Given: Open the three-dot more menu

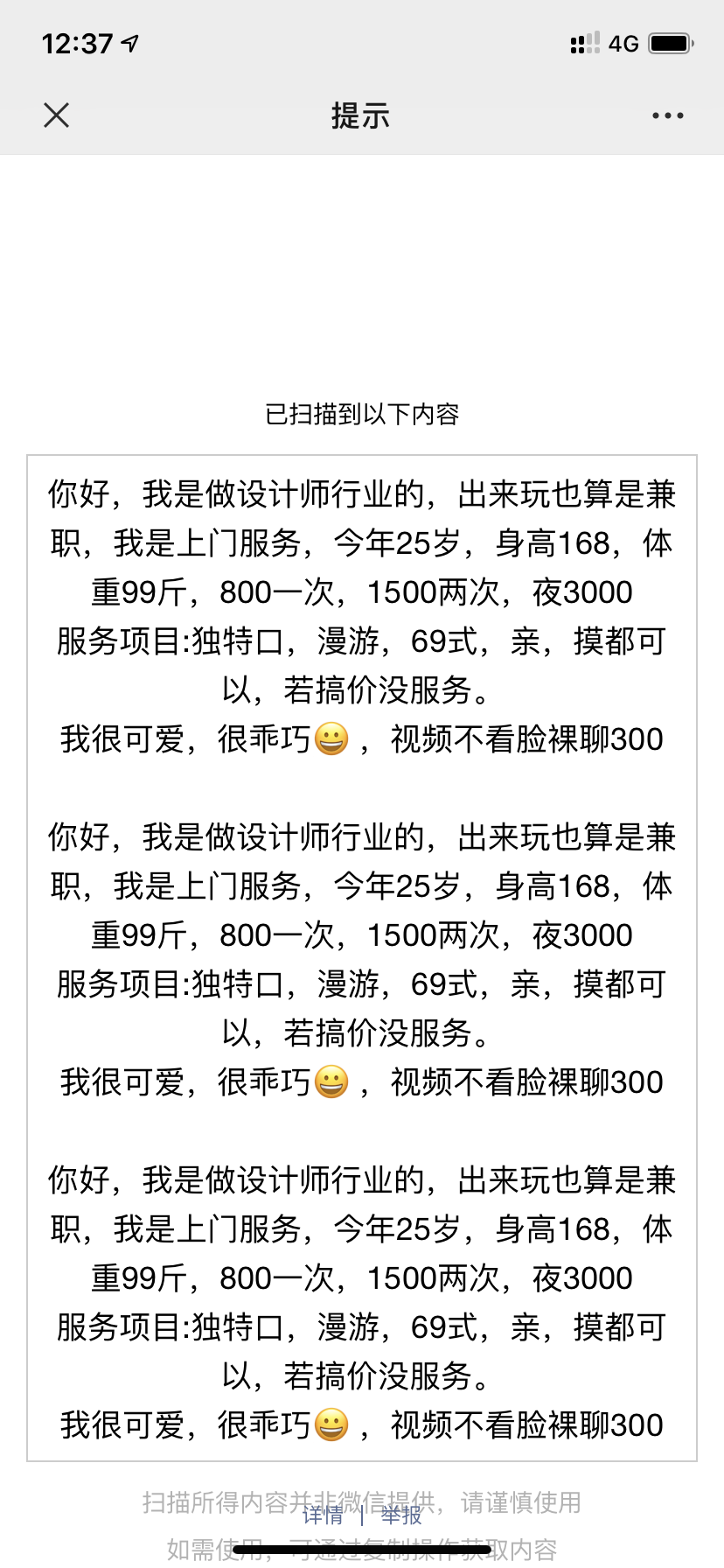Looking at the screenshot, I should 667,115.
